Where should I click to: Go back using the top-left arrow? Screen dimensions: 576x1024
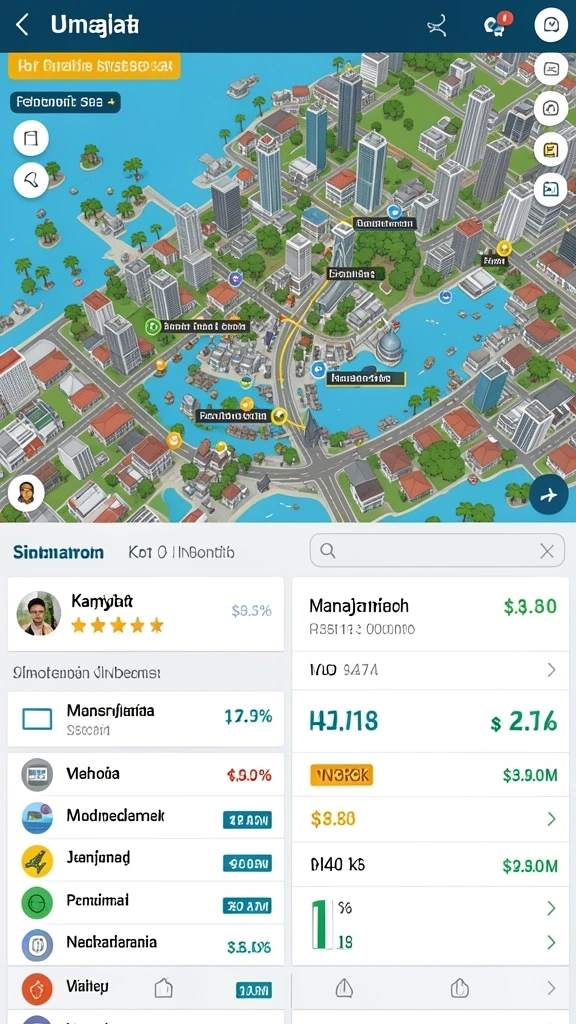pos(22,25)
